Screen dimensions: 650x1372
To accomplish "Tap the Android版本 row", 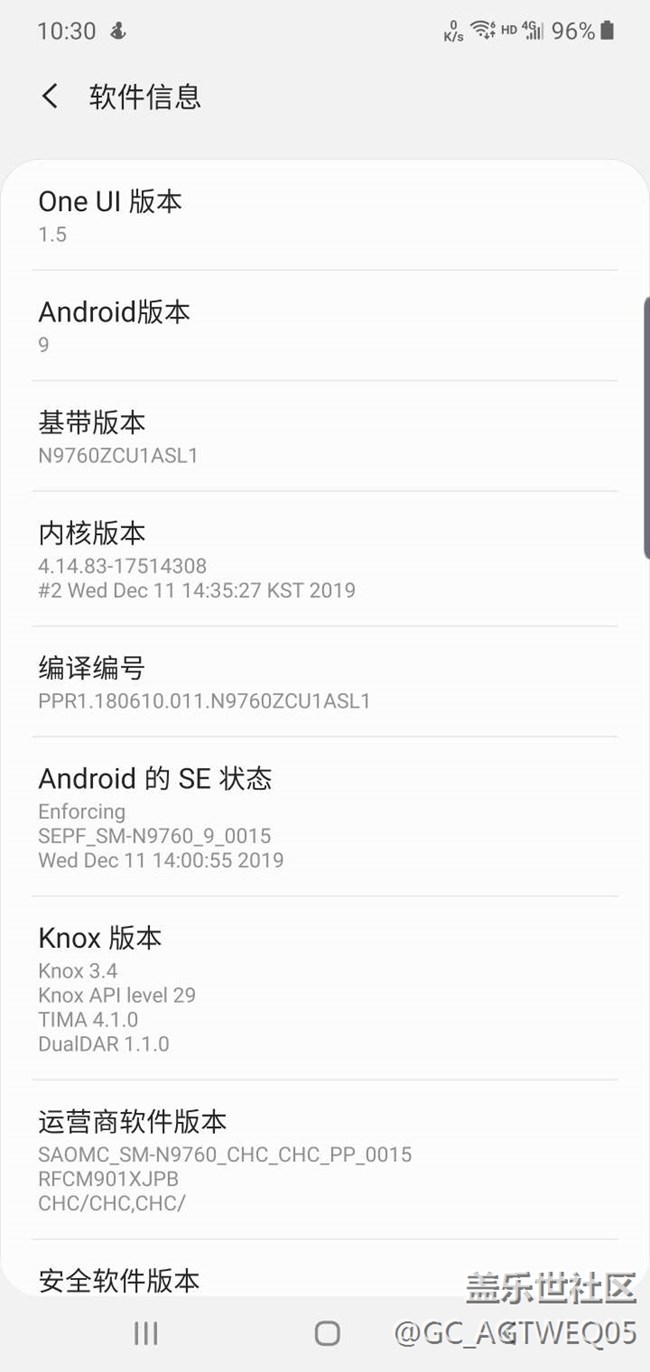I will click(x=324, y=326).
